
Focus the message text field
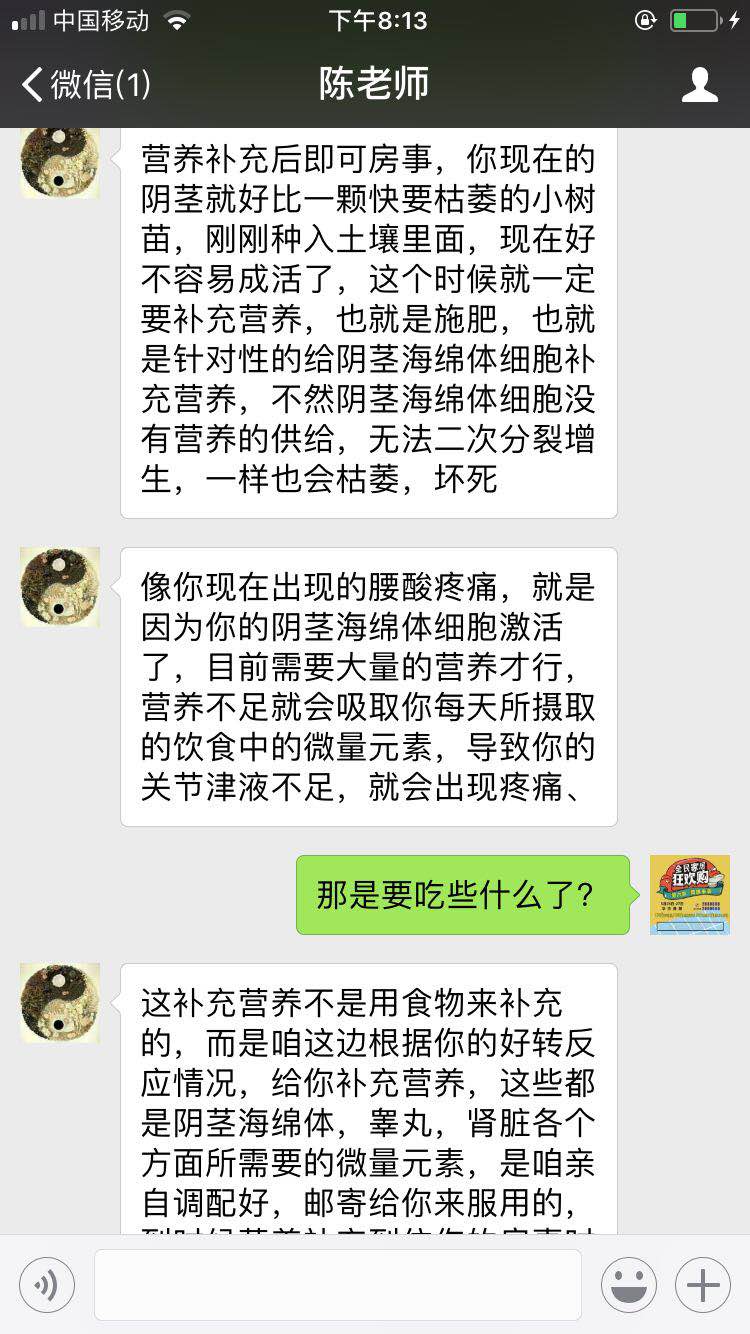[338, 1285]
